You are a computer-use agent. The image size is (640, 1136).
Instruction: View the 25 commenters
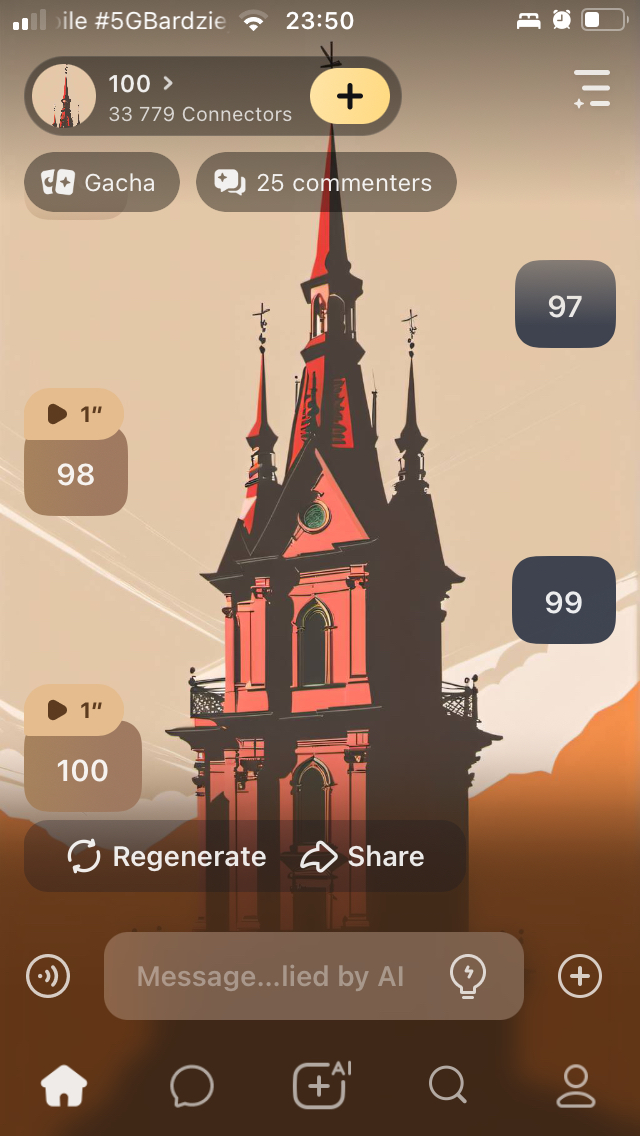point(326,183)
